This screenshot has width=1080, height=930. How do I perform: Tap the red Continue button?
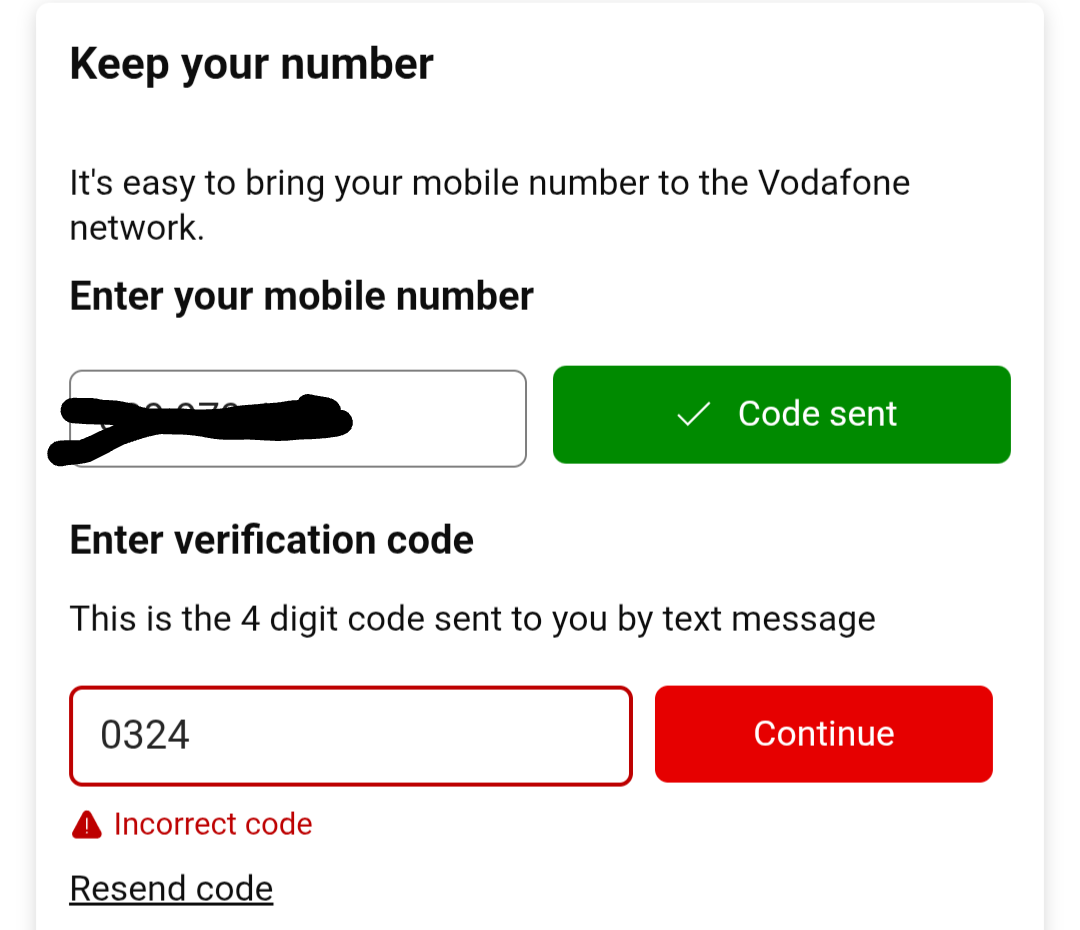(x=823, y=733)
